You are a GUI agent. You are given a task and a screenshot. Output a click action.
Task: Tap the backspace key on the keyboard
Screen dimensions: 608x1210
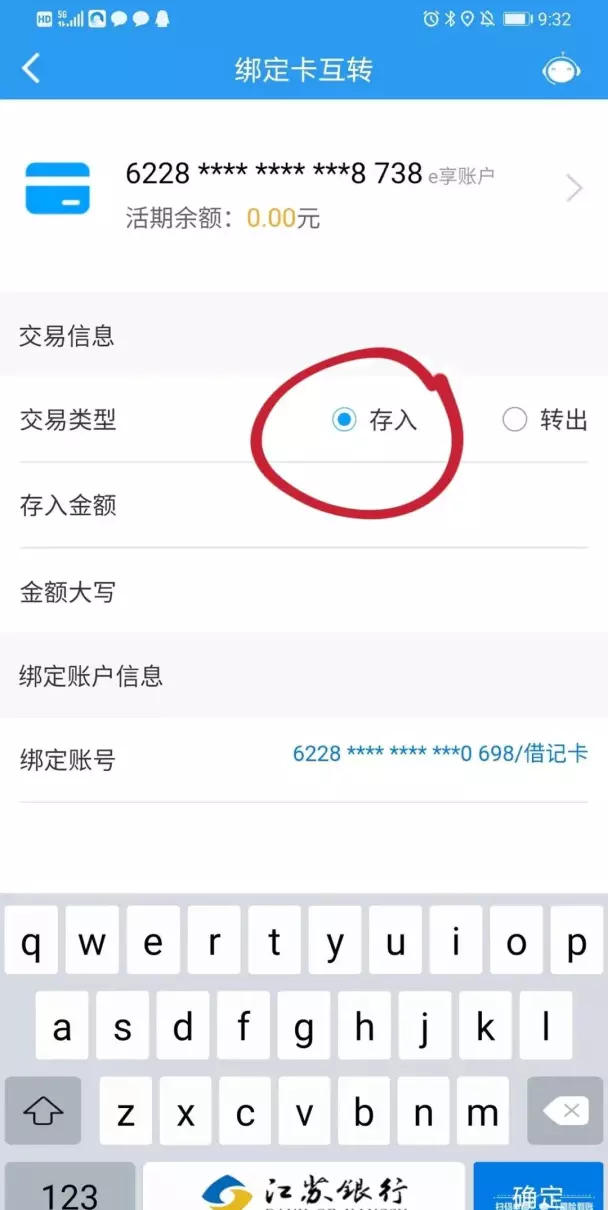tap(565, 1111)
